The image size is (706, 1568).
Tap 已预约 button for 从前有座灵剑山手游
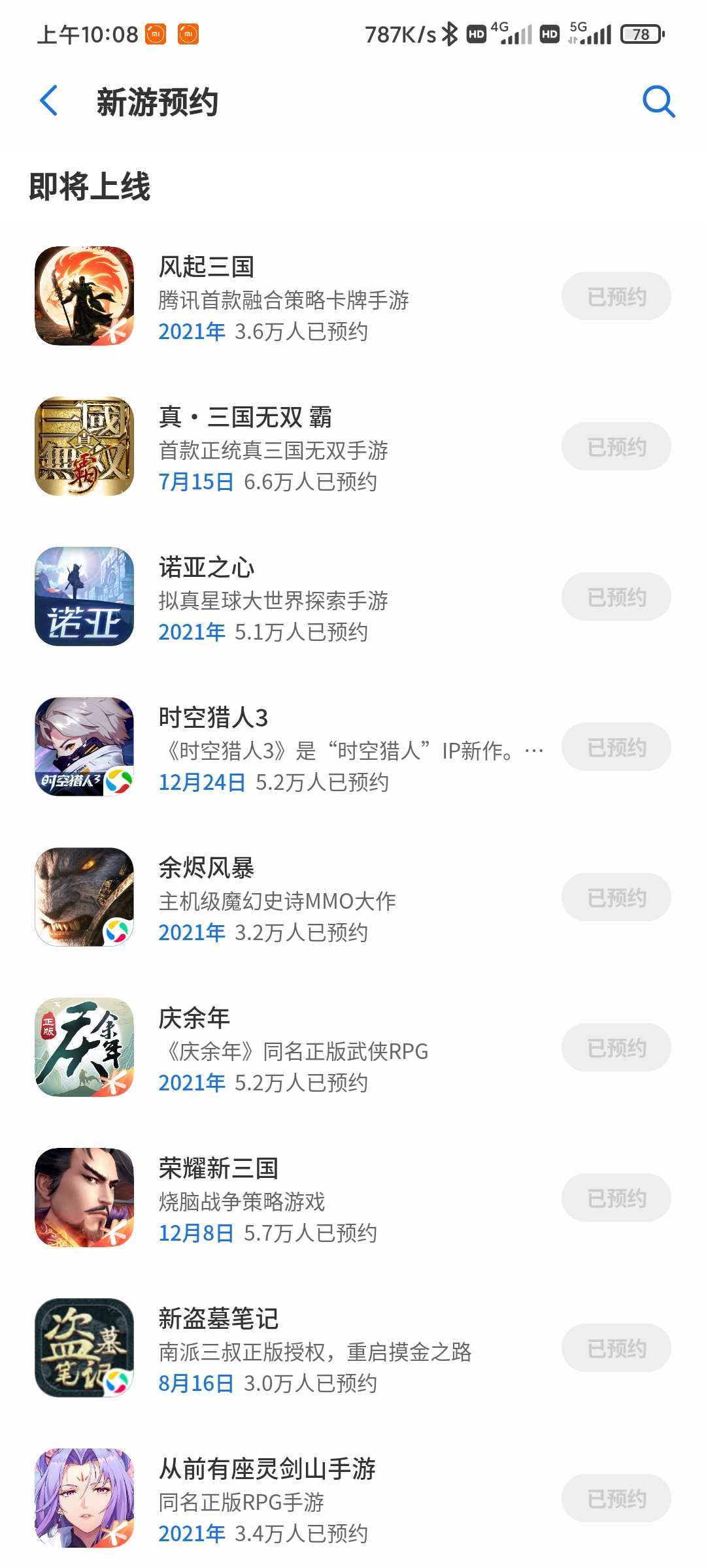tap(616, 1499)
